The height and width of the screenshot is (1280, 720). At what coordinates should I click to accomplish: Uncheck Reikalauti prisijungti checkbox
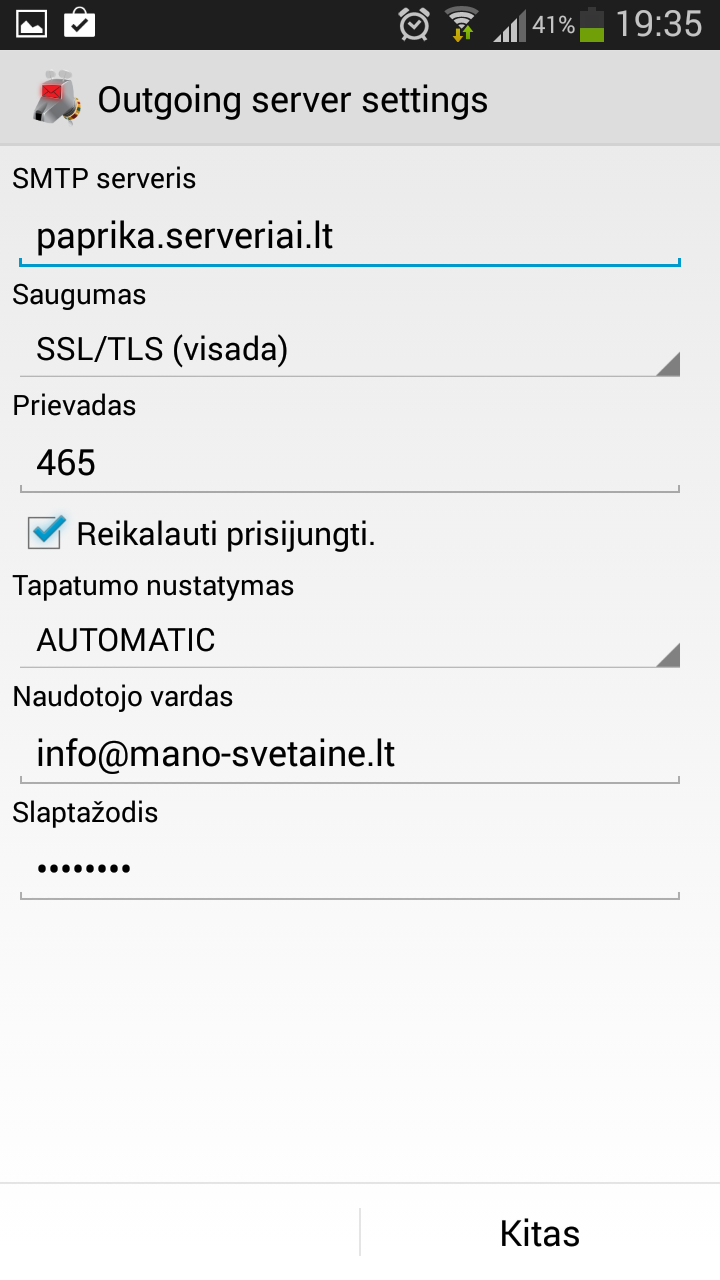click(46, 533)
